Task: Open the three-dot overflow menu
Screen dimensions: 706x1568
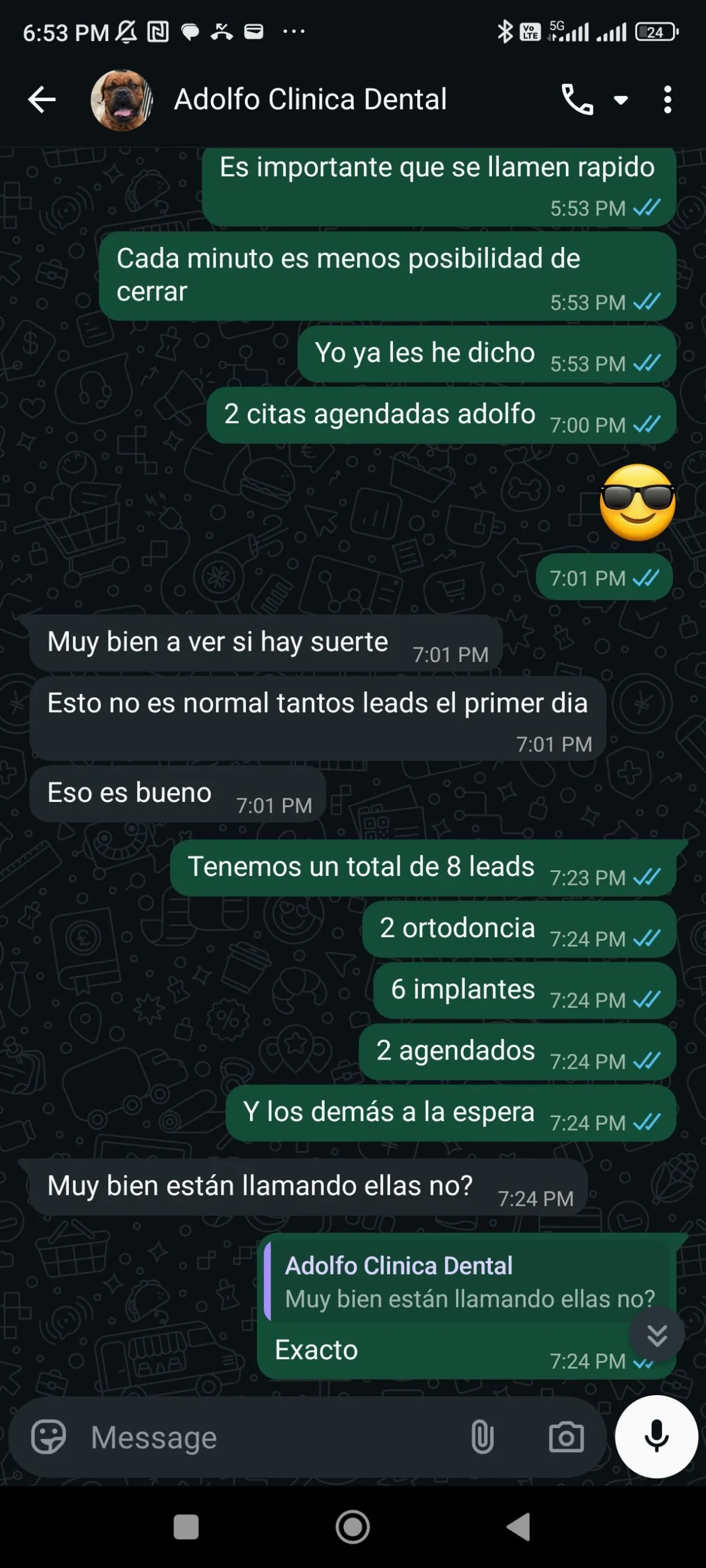Action: (667, 99)
